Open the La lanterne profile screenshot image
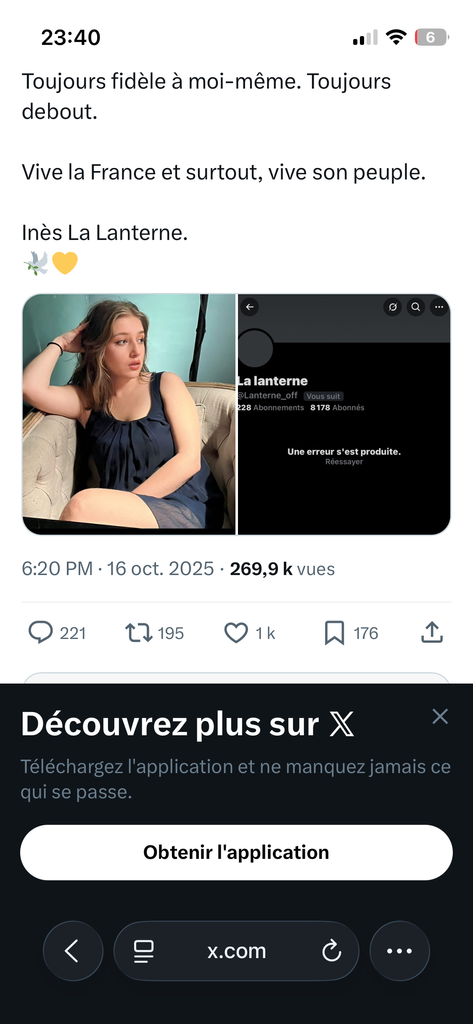The width and height of the screenshot is (473, 1024). (344, 414)
